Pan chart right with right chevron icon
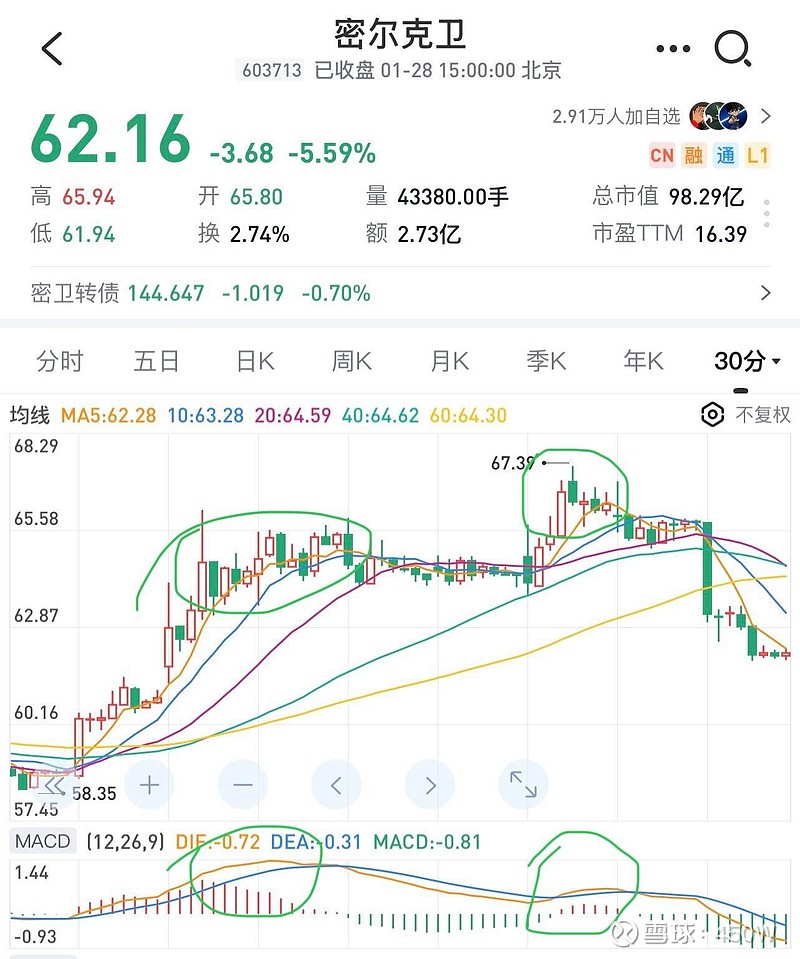Image resolution: width=800 pixels, height=959 pixels. pyautogui.click(x=430, y=785)
